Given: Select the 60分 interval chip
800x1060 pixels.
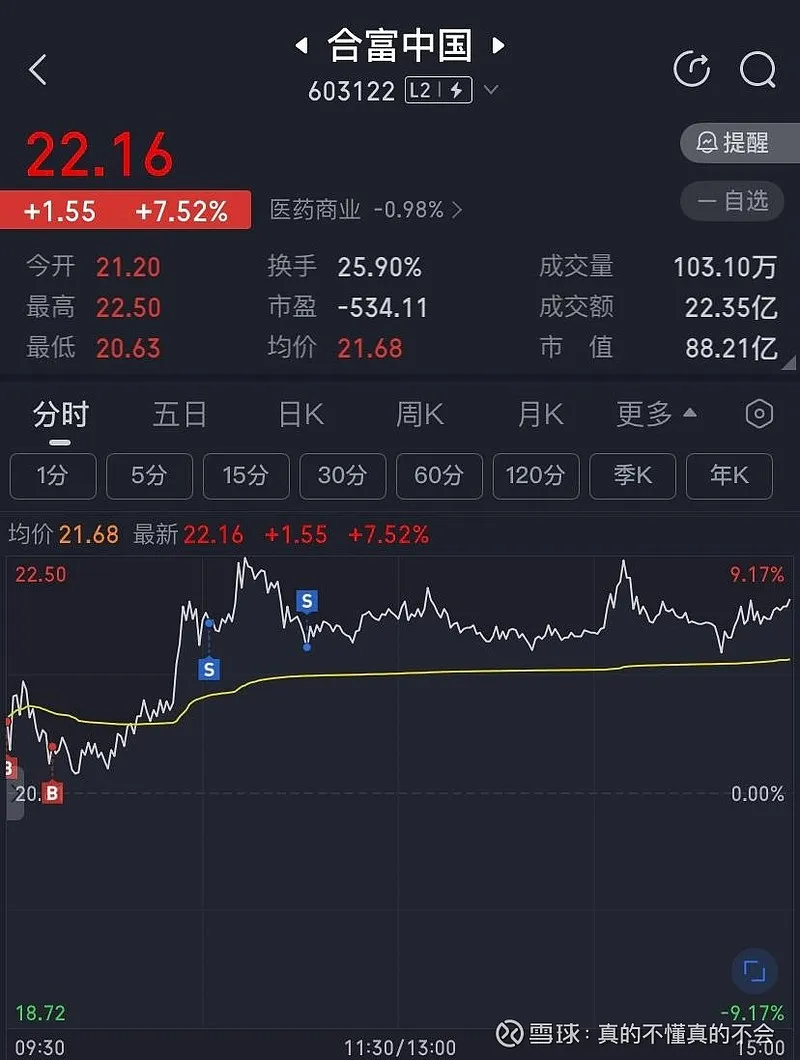Looking at the screenshot, I should pyautogui.click(x=439, y=476).
